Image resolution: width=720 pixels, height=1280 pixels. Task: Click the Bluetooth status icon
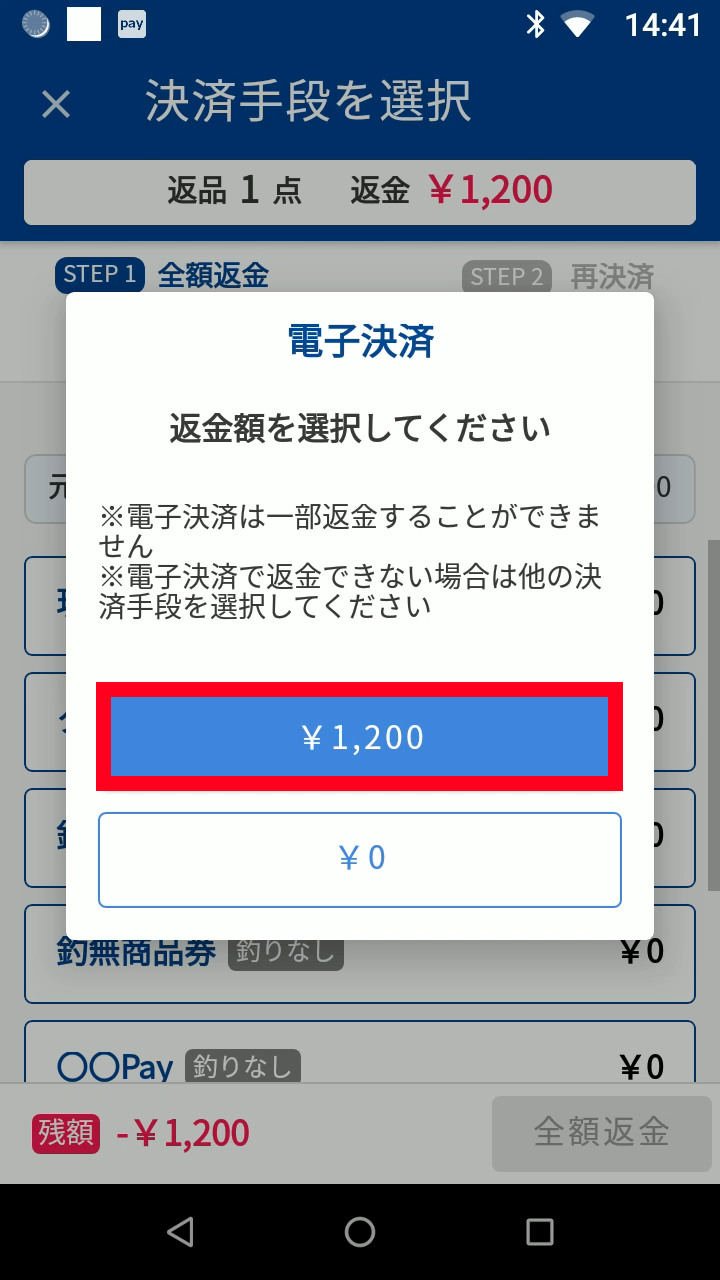(x=536, y=23)
